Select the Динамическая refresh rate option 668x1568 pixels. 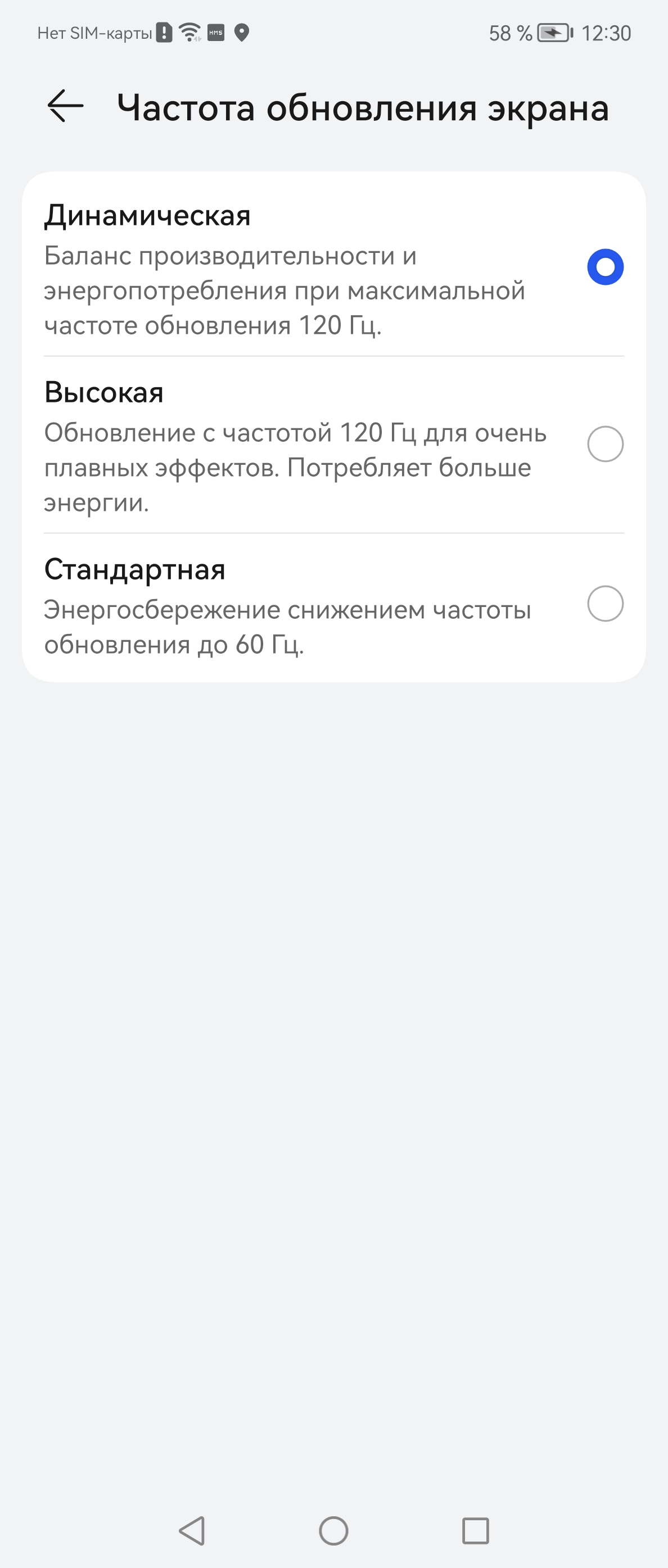click(x=604, y=266)
